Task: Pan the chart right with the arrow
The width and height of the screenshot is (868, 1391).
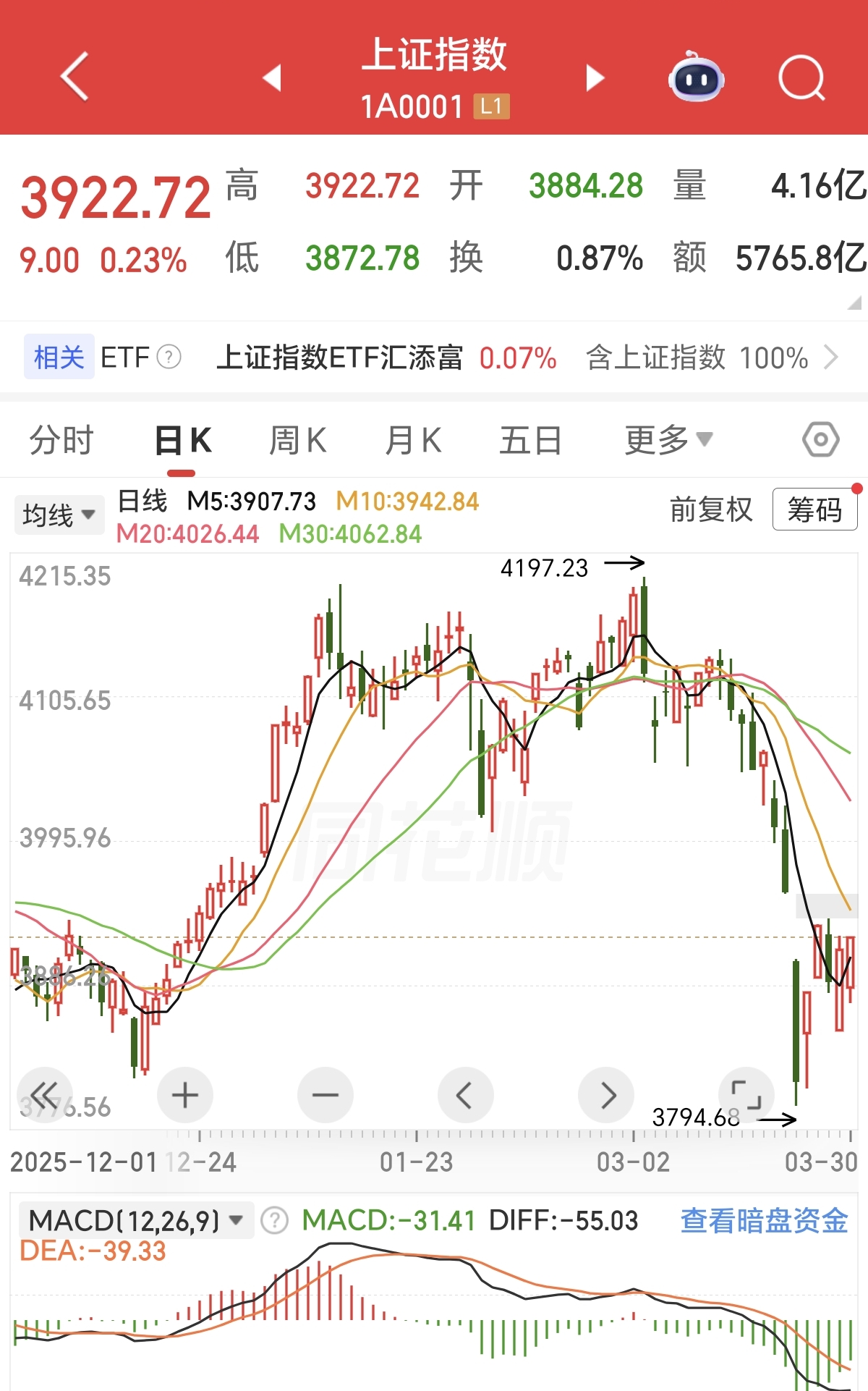Action: pos(606,1095)
